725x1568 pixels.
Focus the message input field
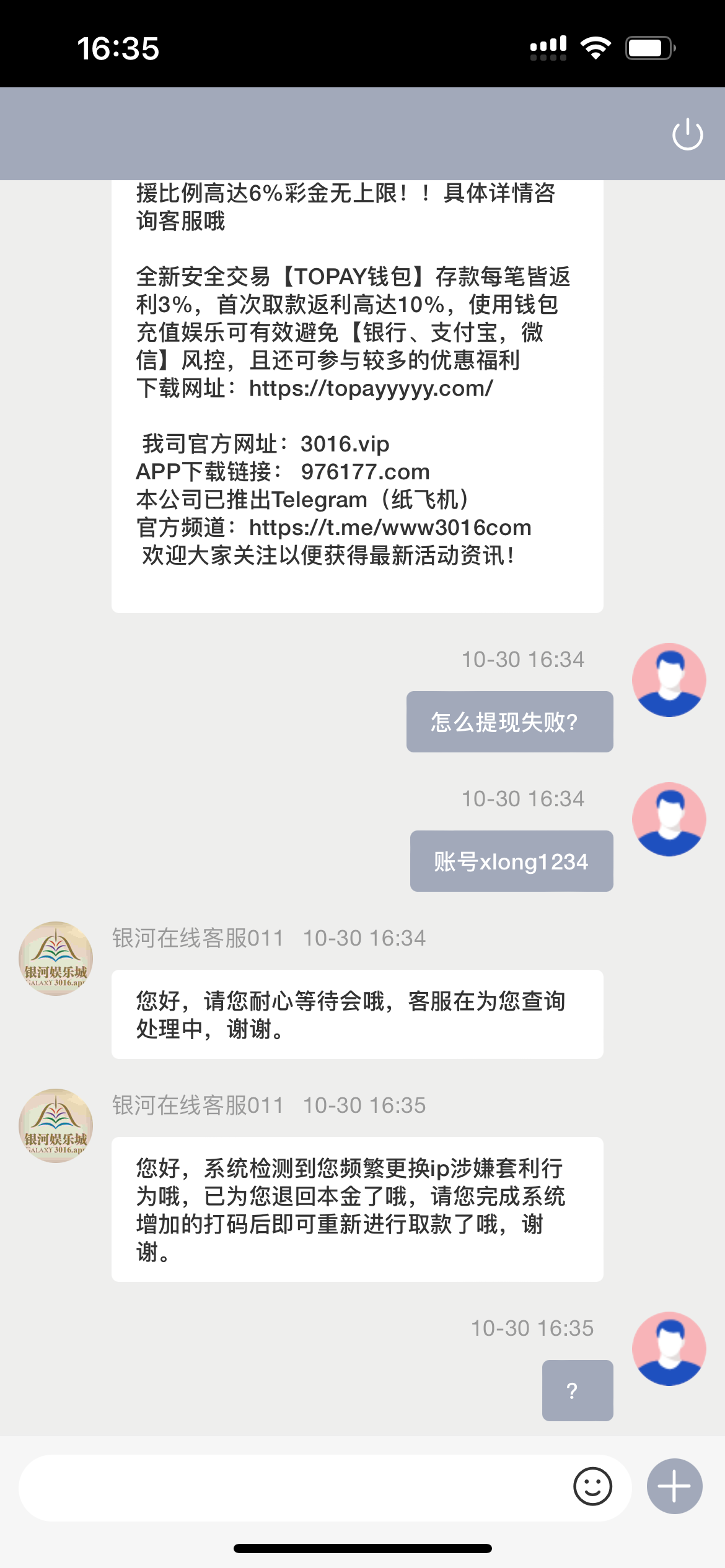coord(291,1487)
